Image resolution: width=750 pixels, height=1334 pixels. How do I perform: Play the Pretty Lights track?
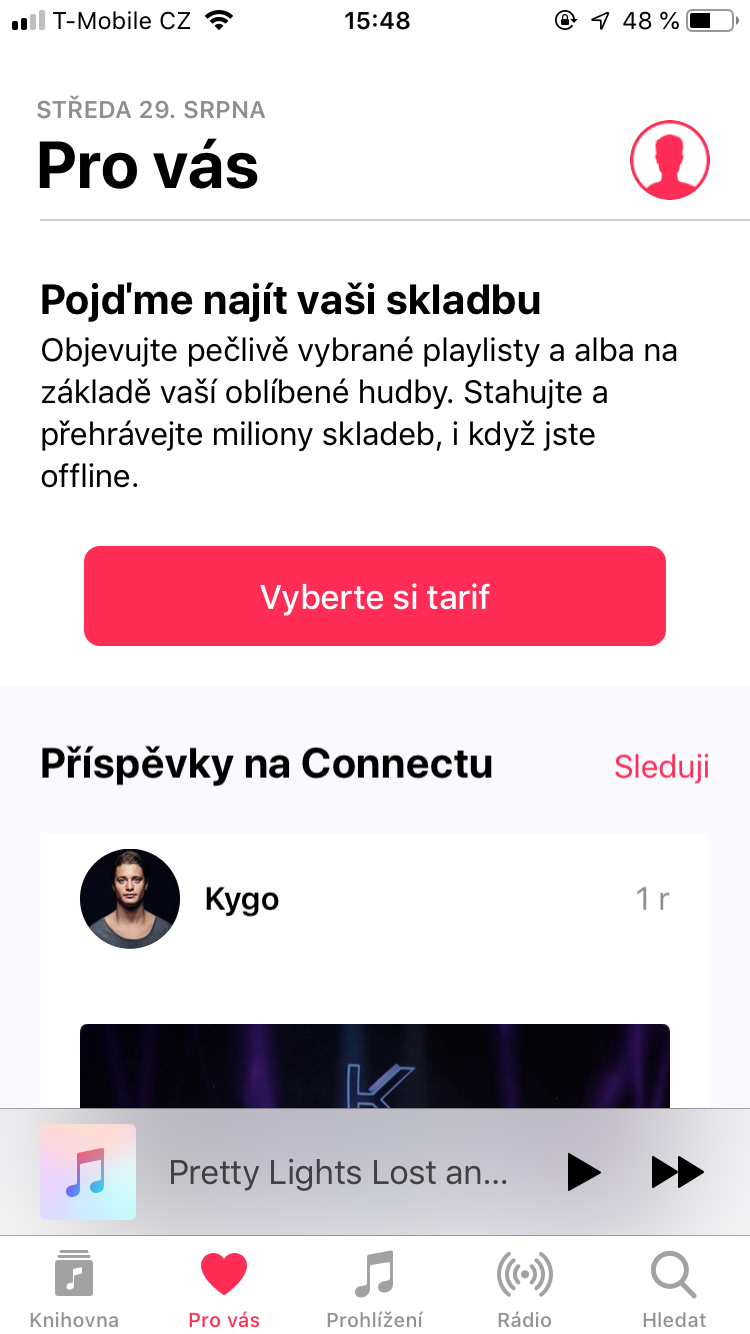click(x=583, y=1172)
